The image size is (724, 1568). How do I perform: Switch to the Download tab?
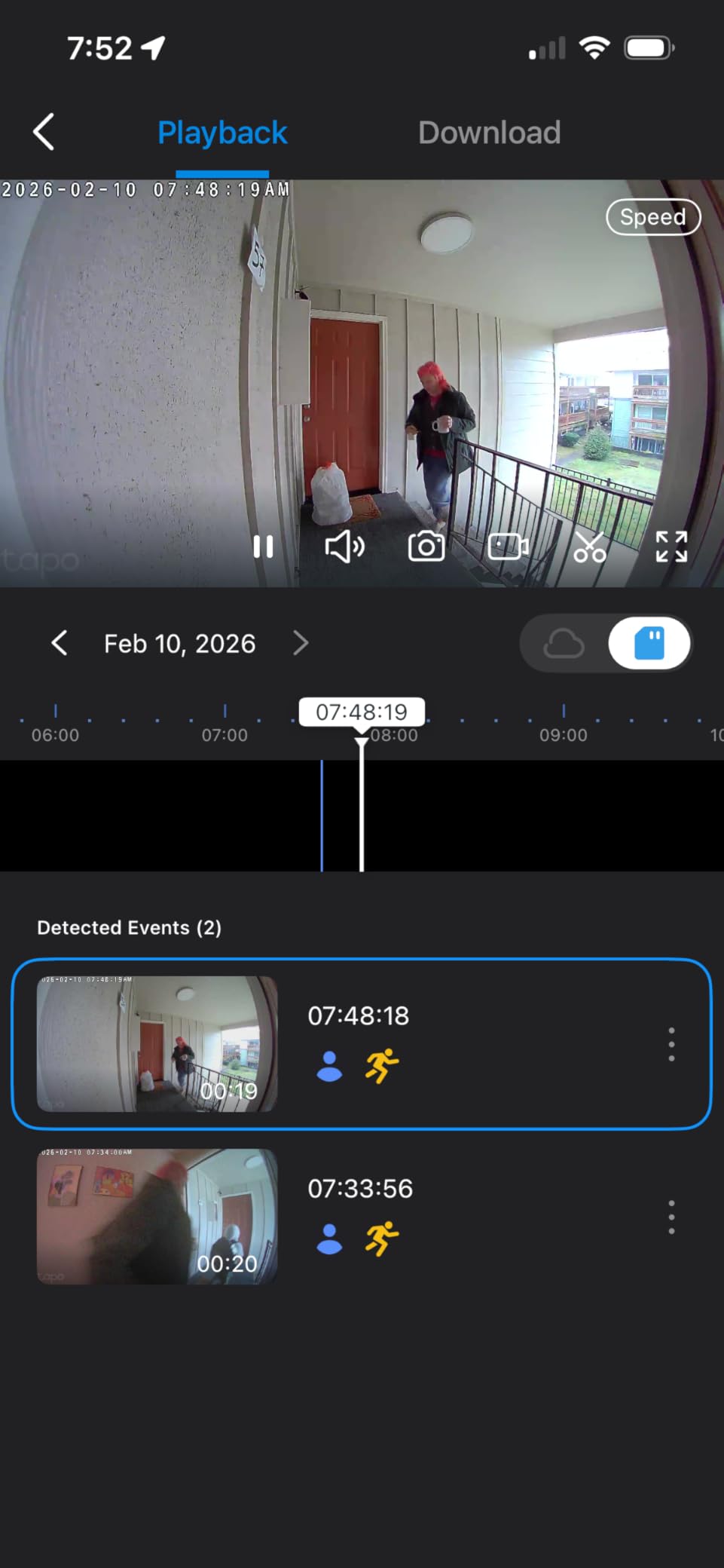[x=489, y=132]
